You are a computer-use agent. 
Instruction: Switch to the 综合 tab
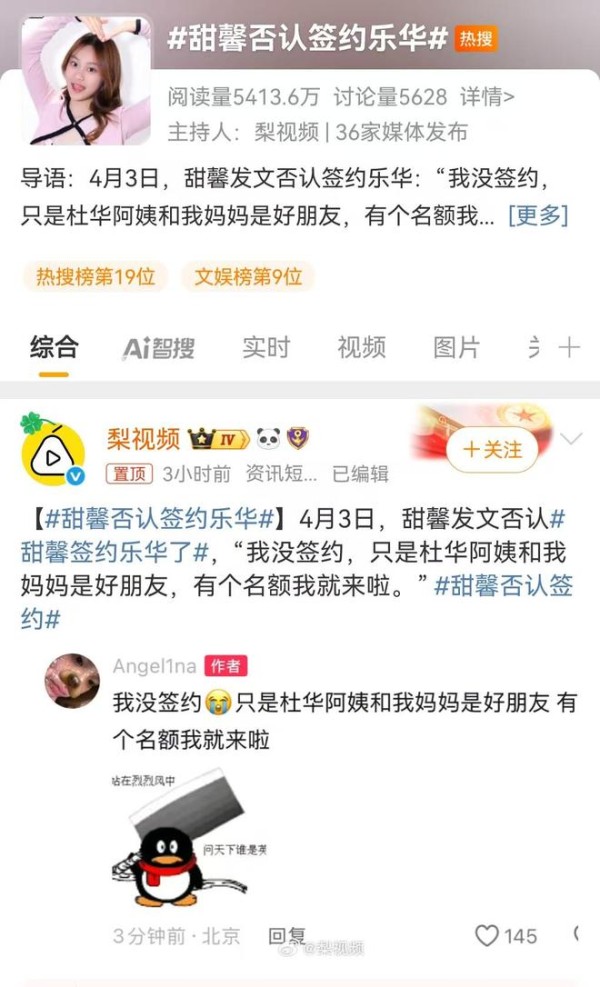pyautogui.click(x=54, y=347)
